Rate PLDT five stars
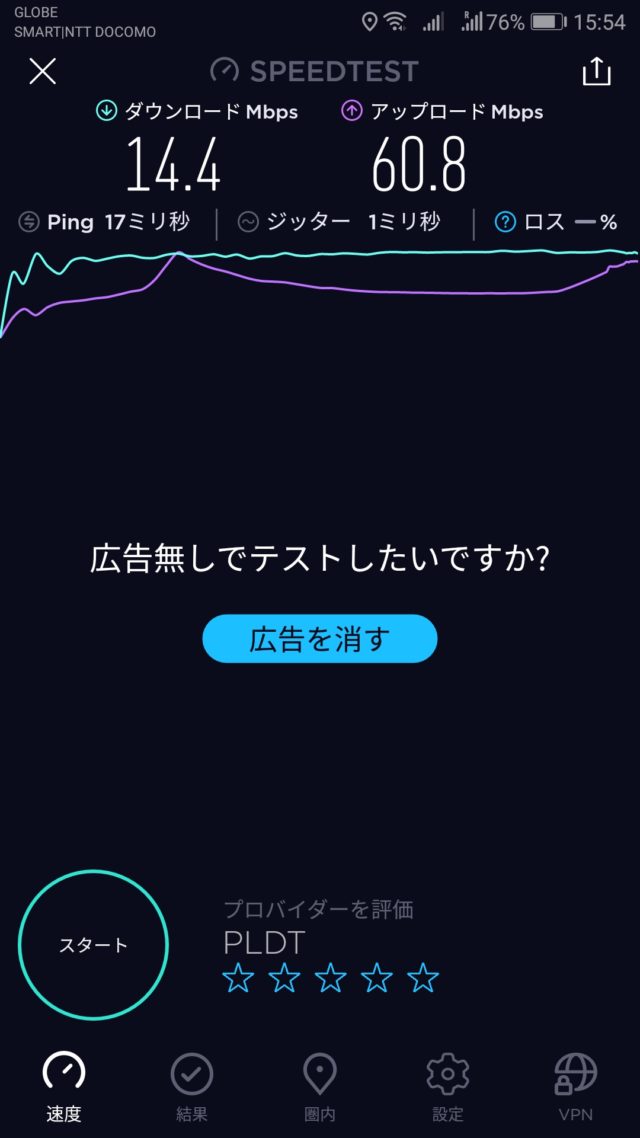 (x=423, y=977)
